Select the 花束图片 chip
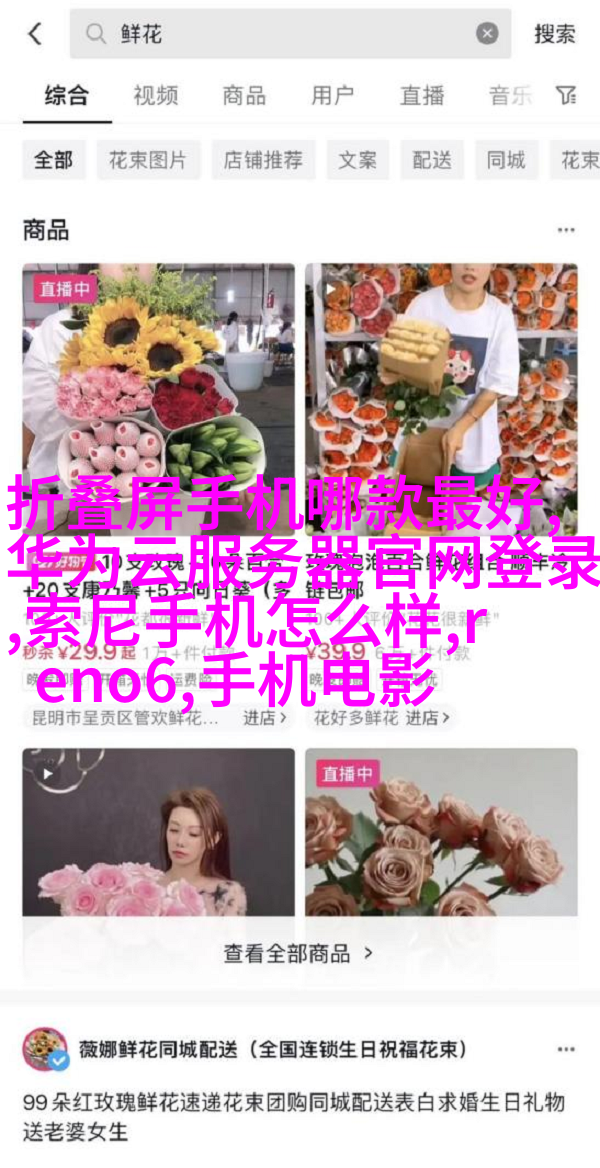The height and width of the screenshot is (1168, 600). tap(148, 160)
